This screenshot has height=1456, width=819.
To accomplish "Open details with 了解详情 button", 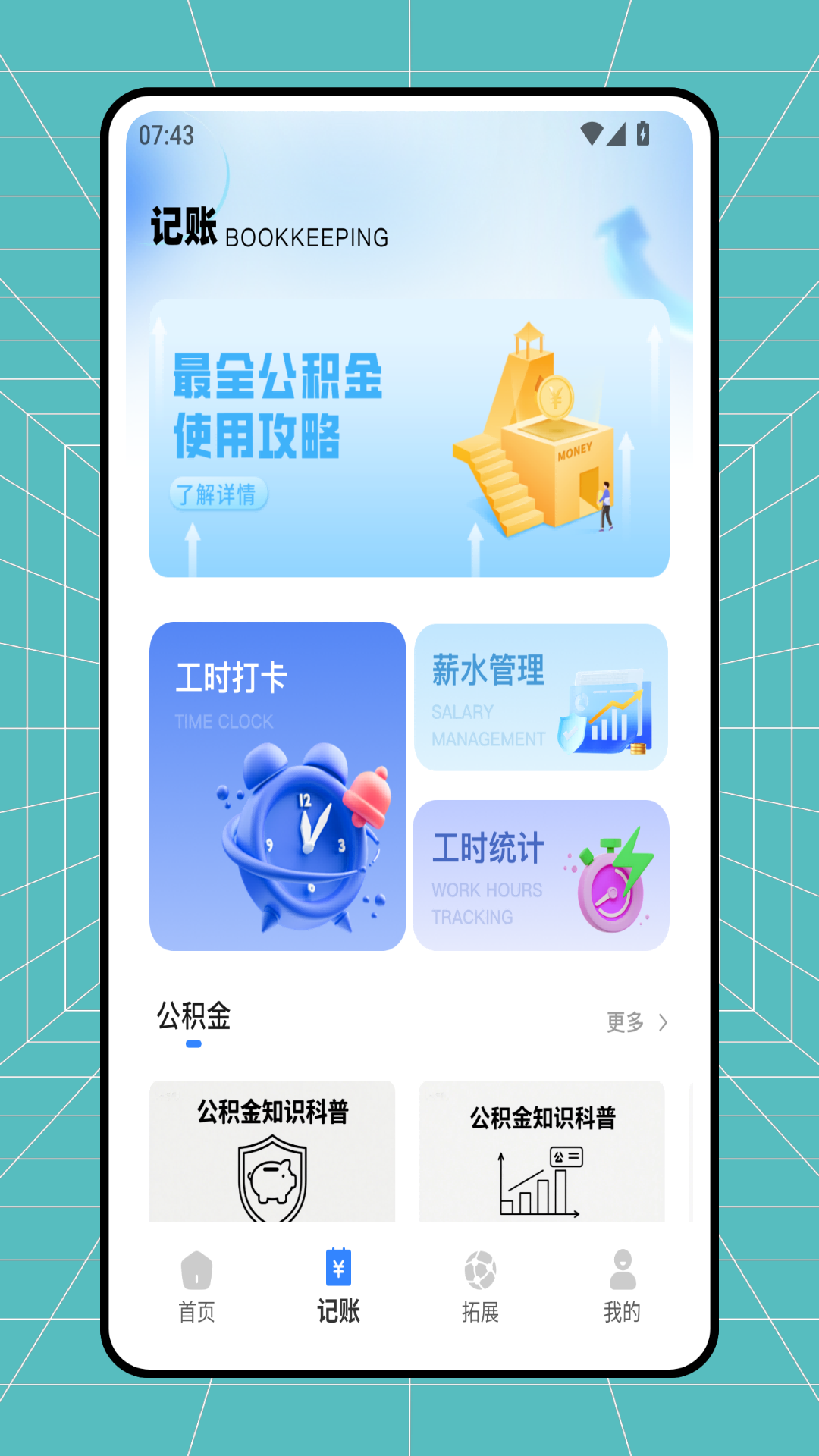I will [x=218, y=493].
